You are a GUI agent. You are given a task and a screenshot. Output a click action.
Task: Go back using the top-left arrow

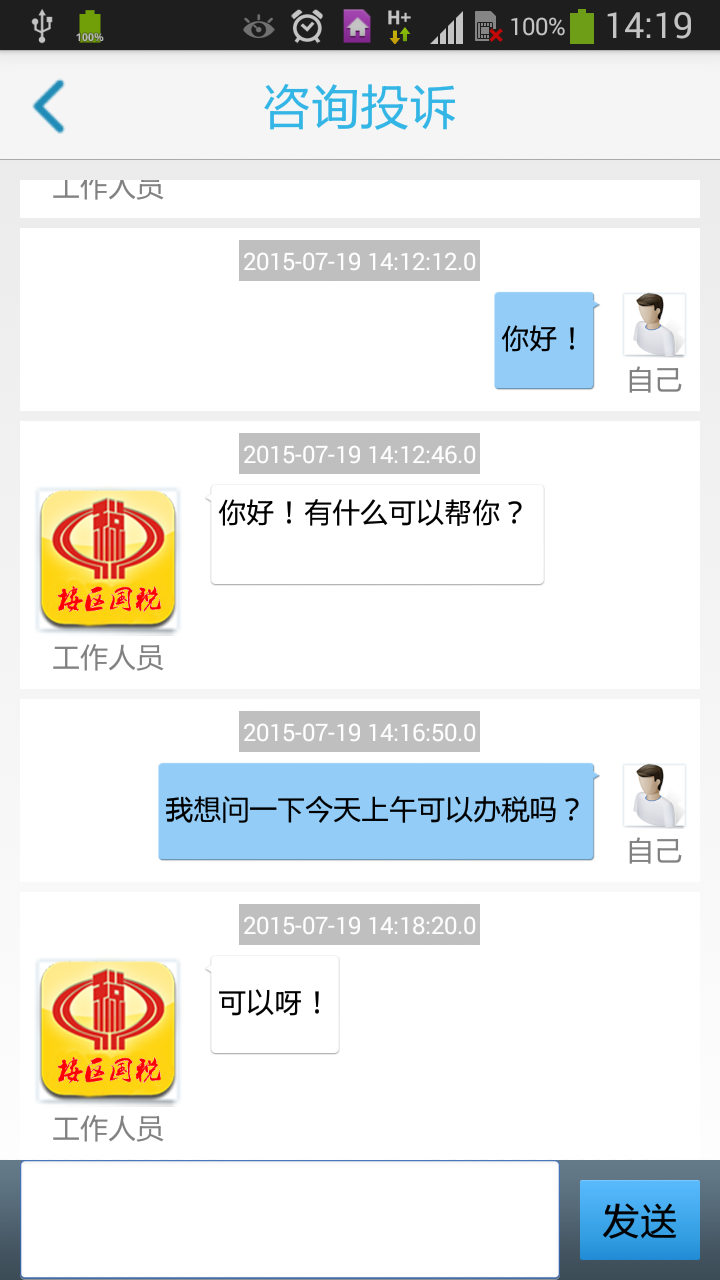coord(48,106)
